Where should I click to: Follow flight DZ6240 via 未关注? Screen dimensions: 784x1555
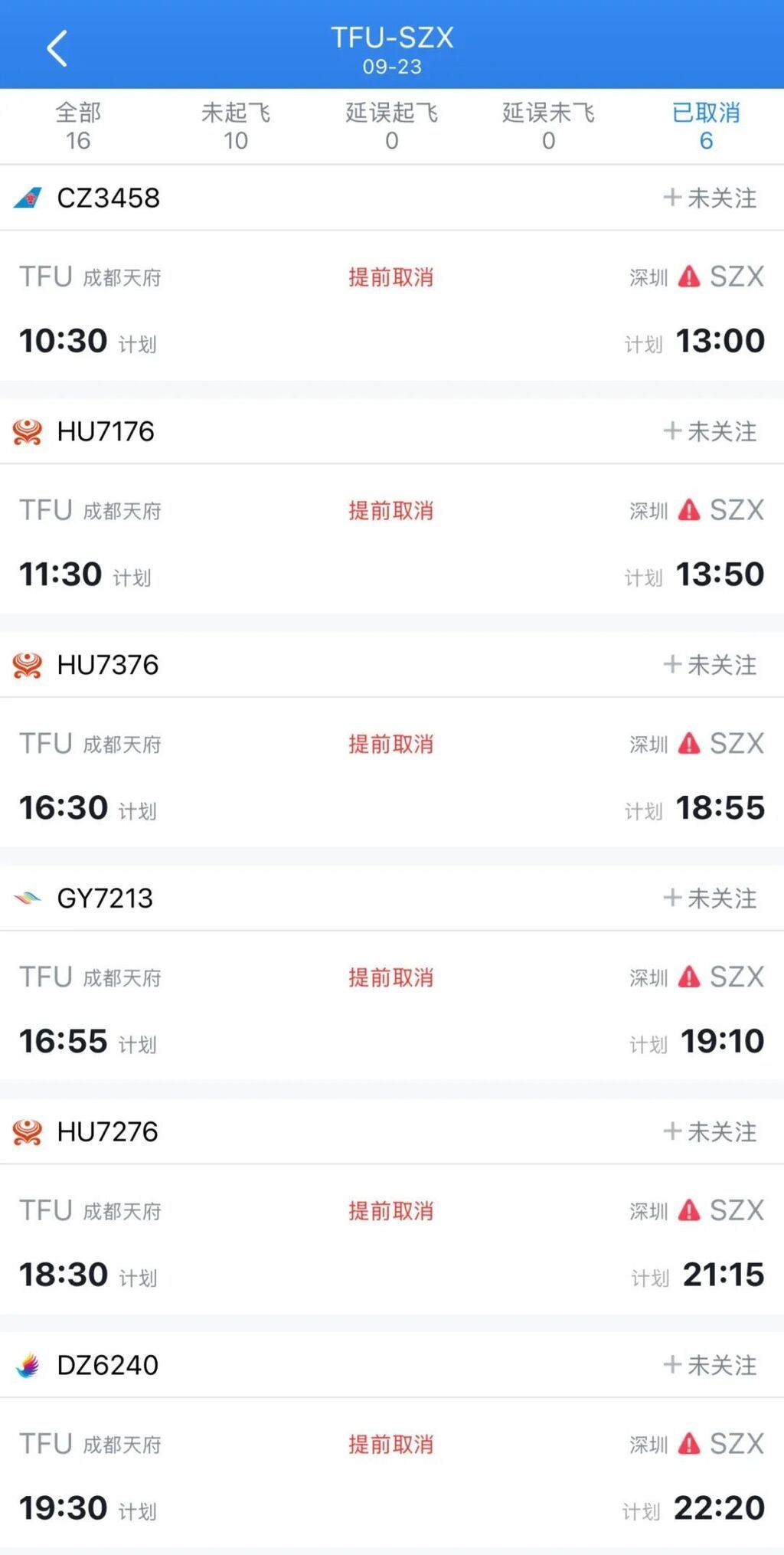[710, 1365]
